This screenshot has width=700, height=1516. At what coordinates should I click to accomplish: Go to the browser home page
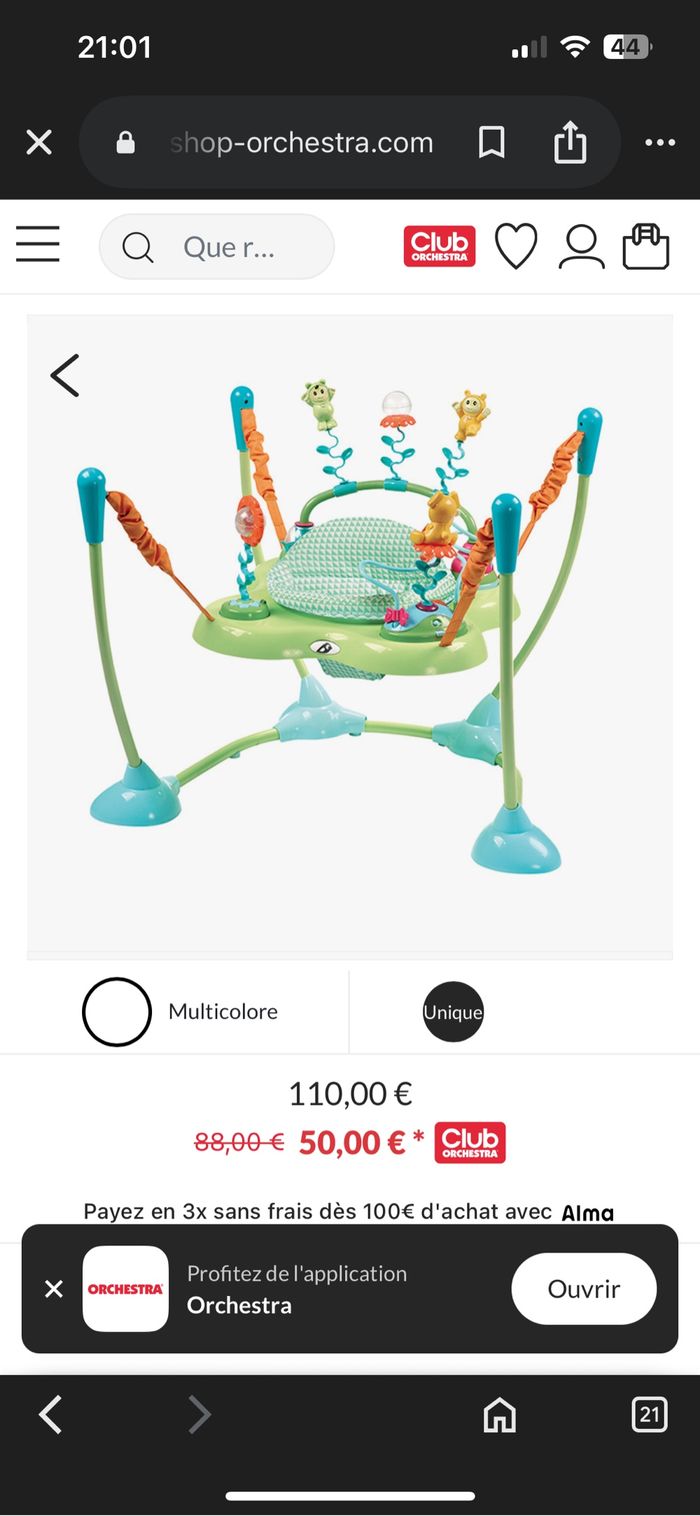pos(499,1414)
